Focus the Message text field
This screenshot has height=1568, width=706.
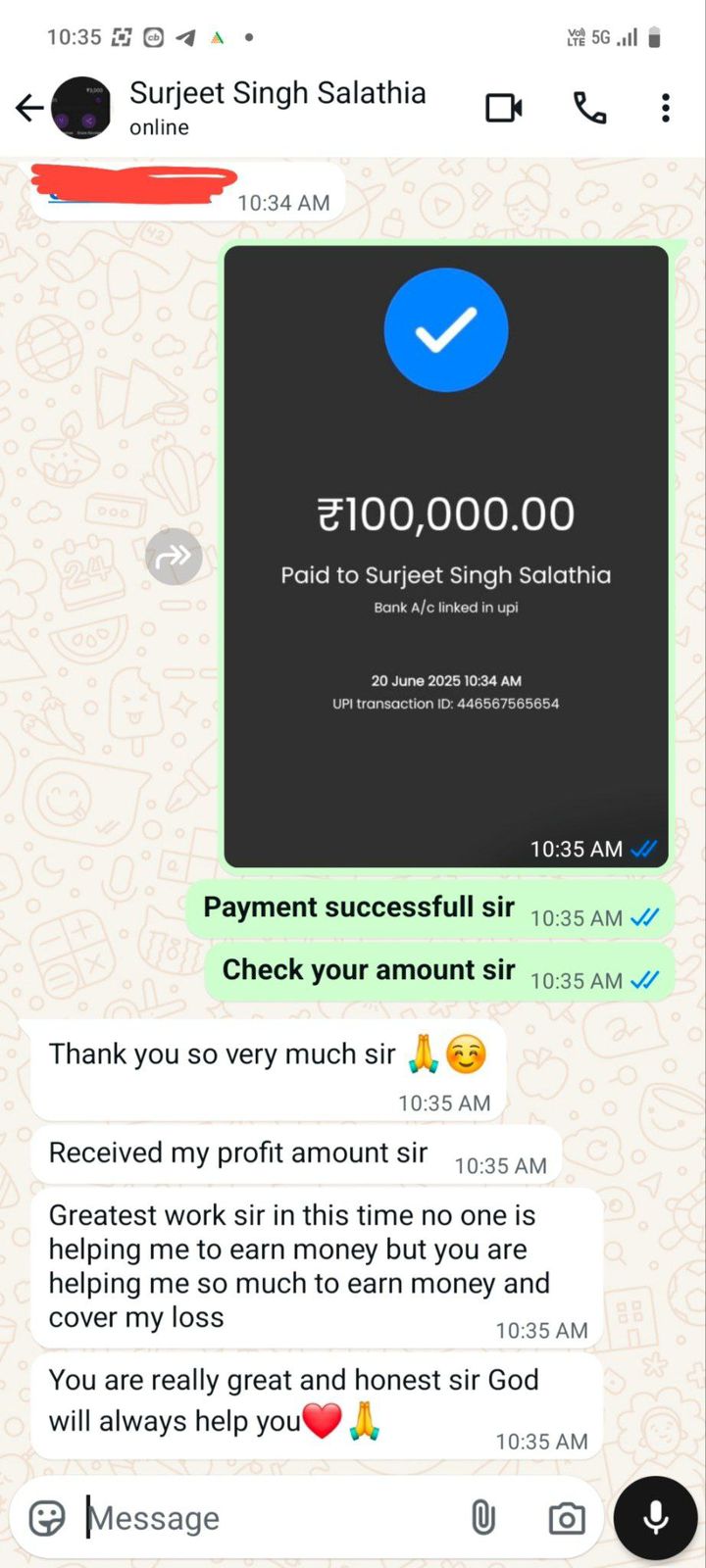point(265,1518)
